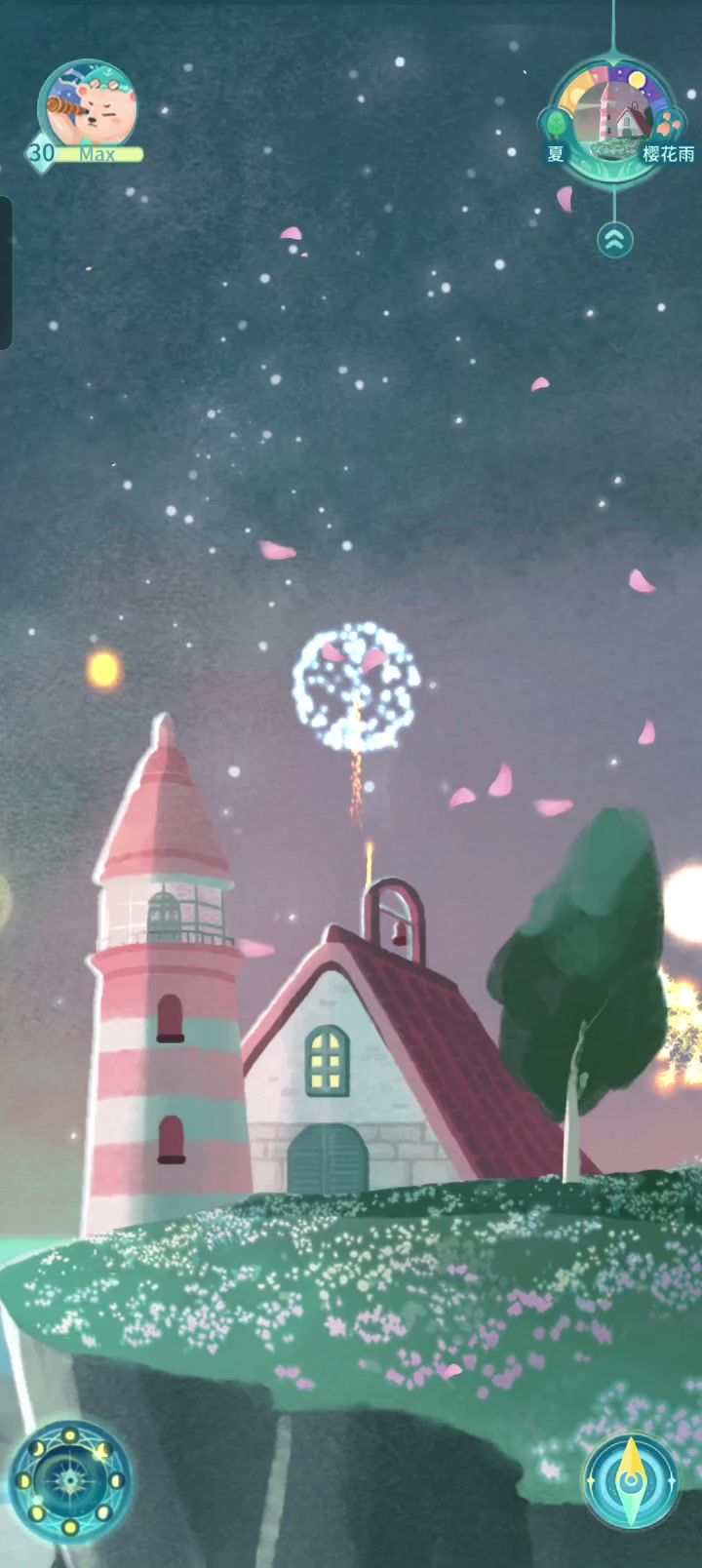
Task: Tap the double-chevron under the weather dial
Action: 614,240
